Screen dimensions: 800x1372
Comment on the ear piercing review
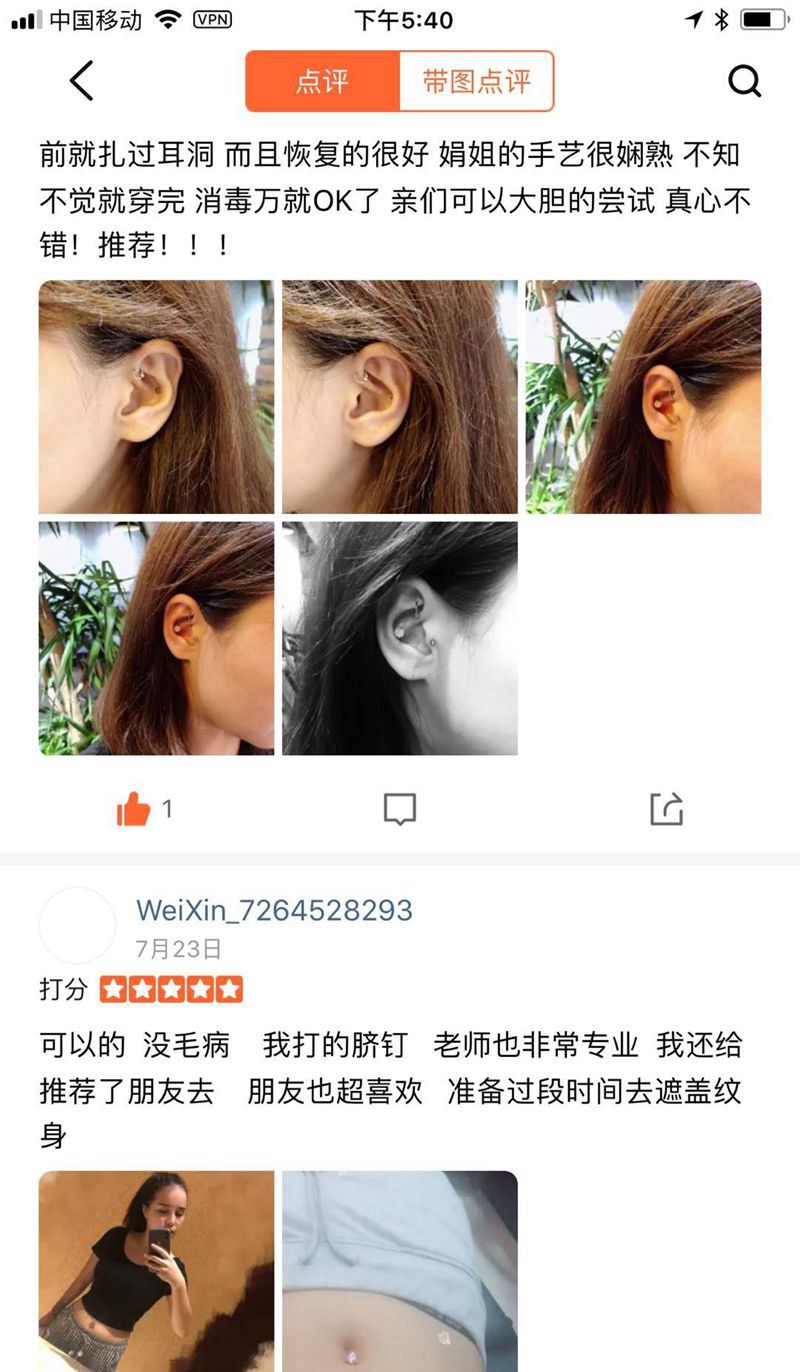[400, 809]
